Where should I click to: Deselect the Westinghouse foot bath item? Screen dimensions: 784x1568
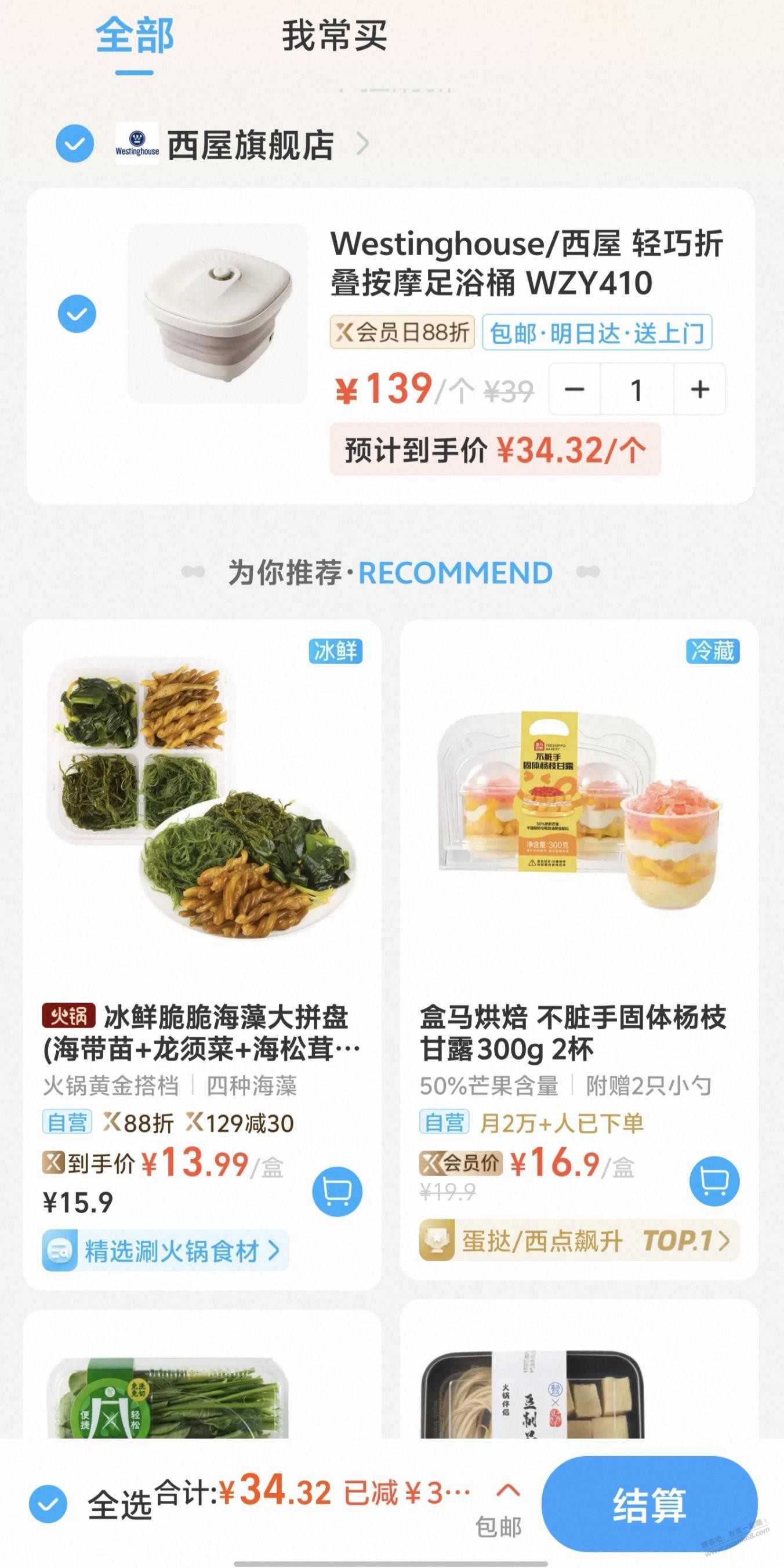77,314
